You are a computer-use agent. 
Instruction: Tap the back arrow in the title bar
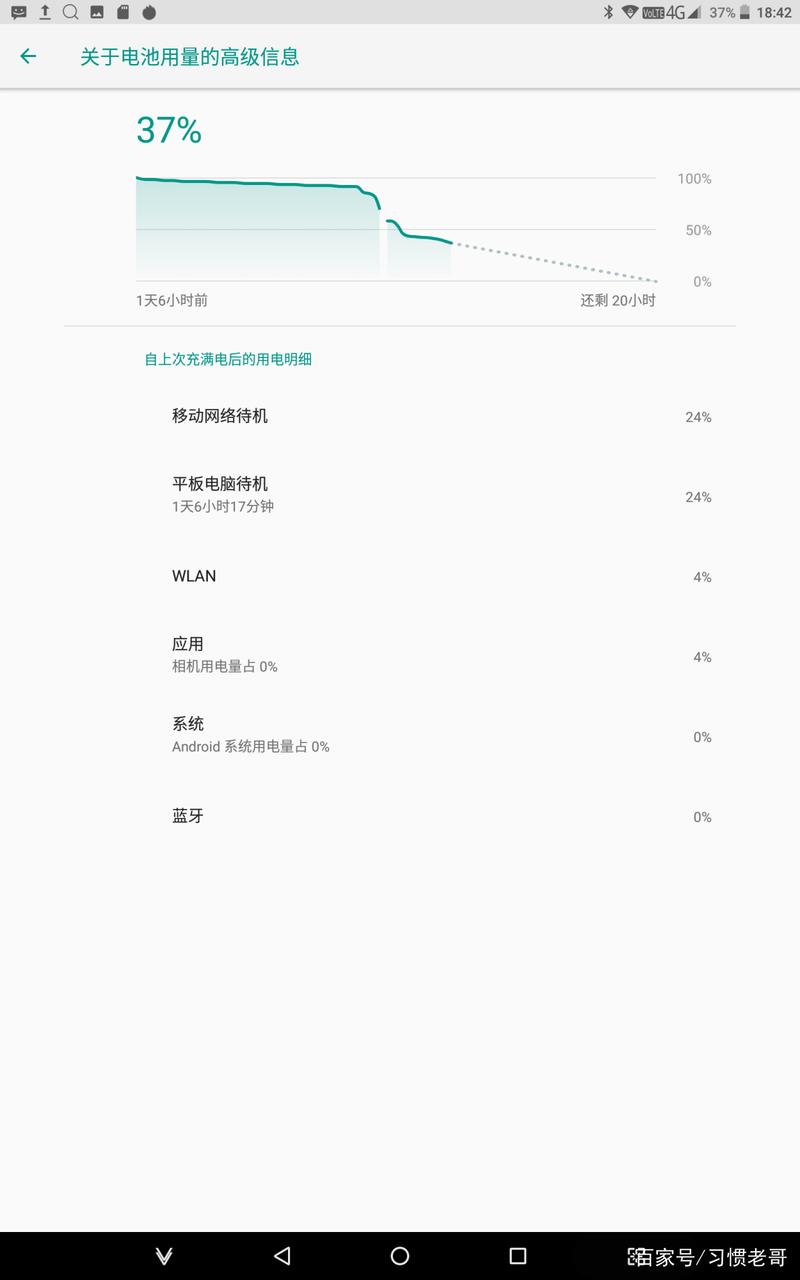tap(27, 57)
